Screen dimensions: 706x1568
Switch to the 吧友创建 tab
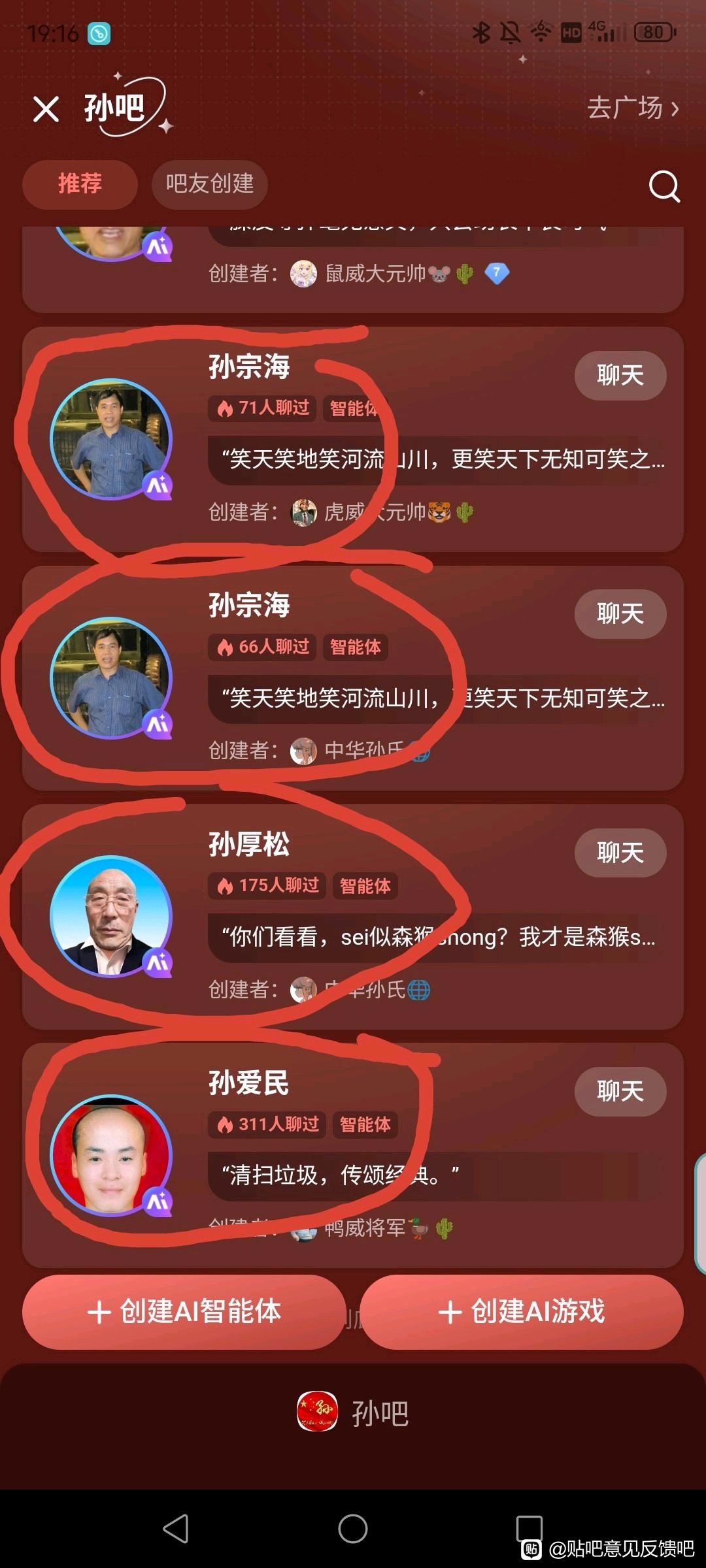pos(209,184)
